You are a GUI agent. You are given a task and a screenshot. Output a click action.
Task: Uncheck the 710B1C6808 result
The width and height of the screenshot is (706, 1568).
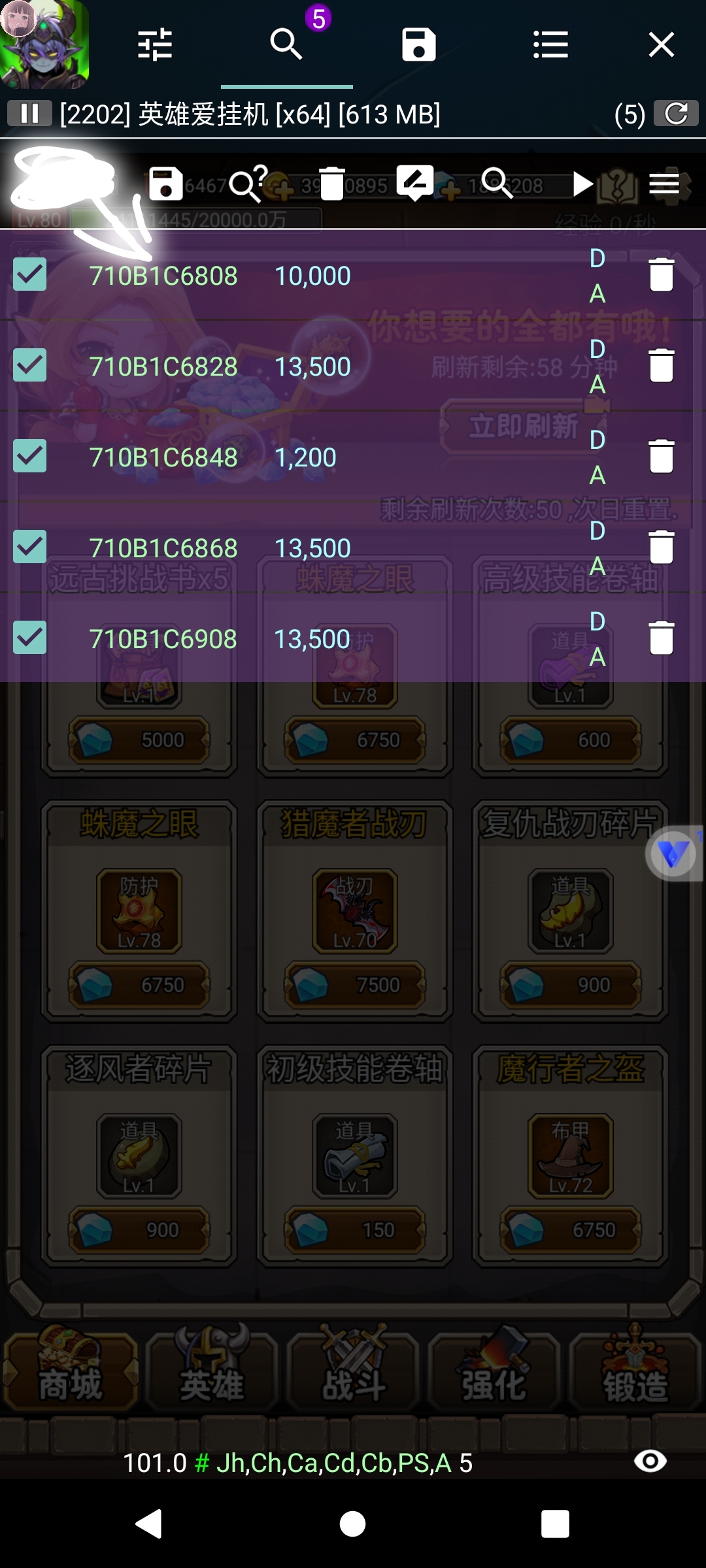[30, 274]
